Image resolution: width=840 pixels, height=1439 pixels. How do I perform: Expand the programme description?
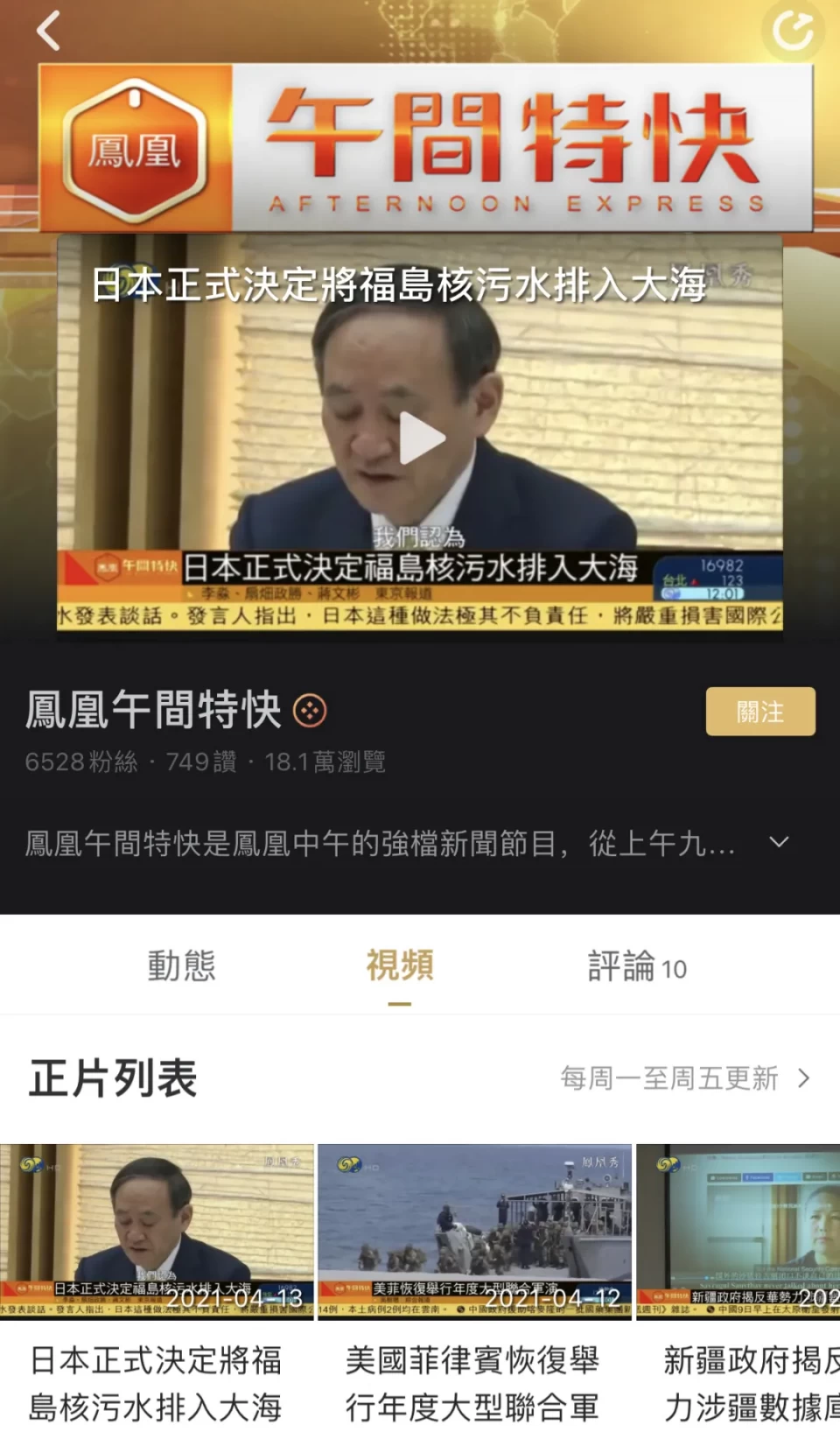pos(779,842)
